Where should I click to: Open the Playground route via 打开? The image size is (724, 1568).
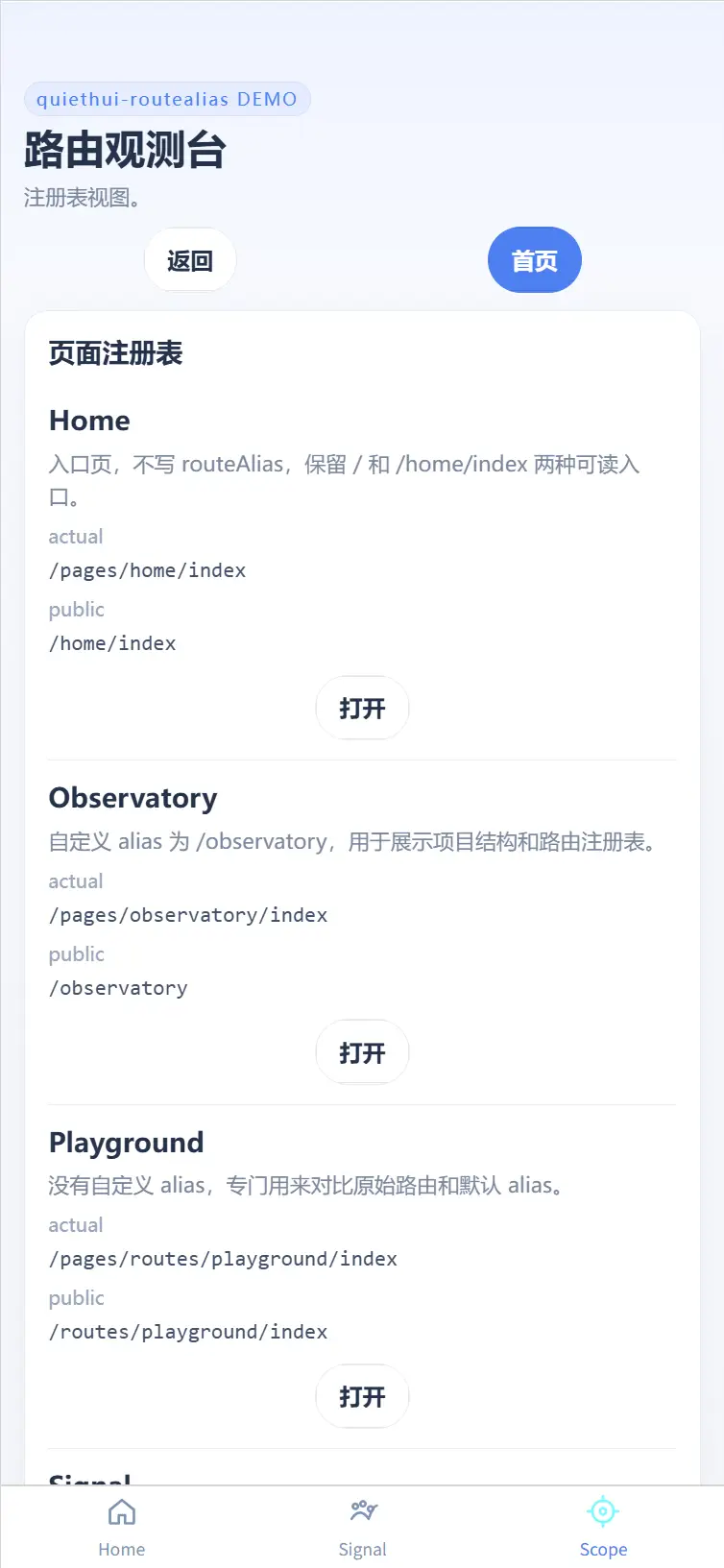[362, 1397]
